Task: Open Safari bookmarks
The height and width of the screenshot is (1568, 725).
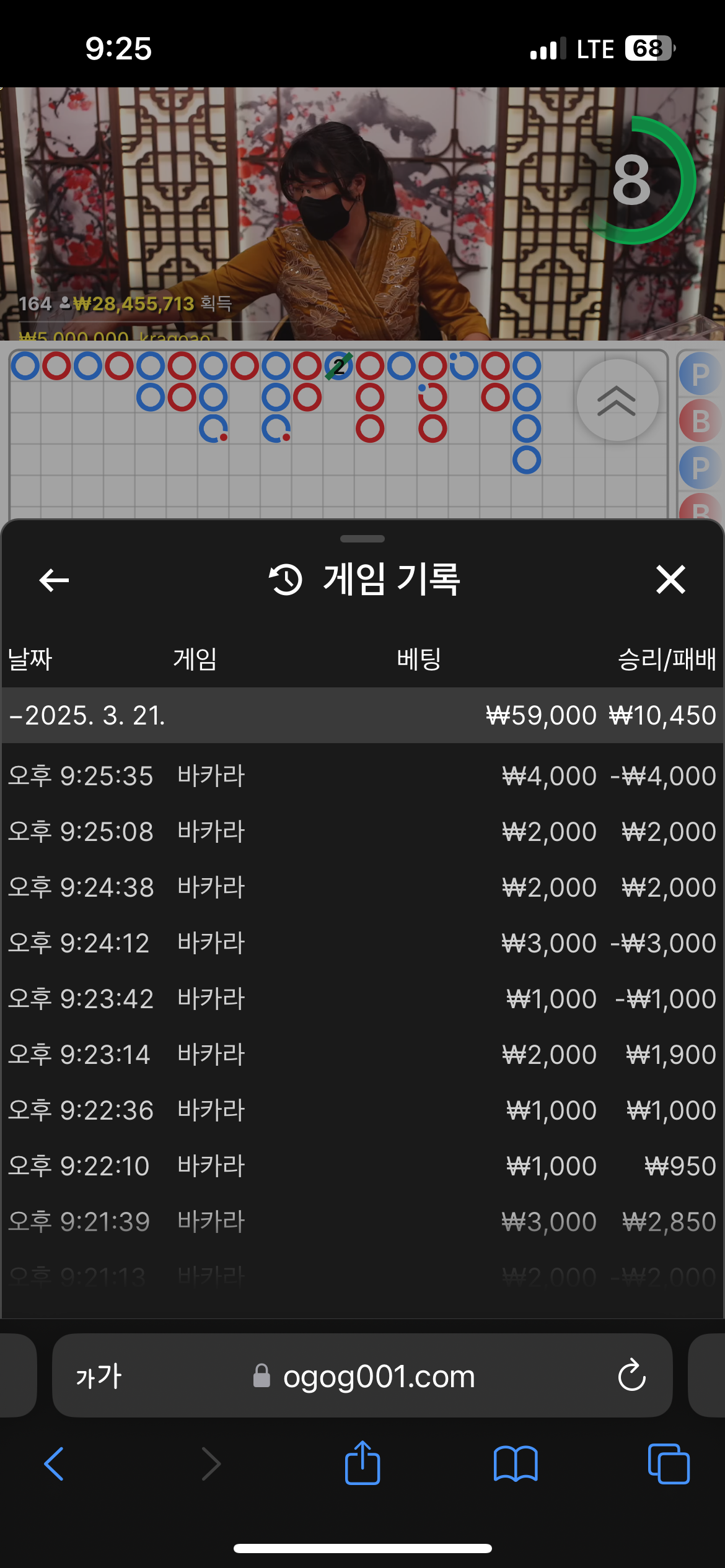Action: pos(516,1464)
